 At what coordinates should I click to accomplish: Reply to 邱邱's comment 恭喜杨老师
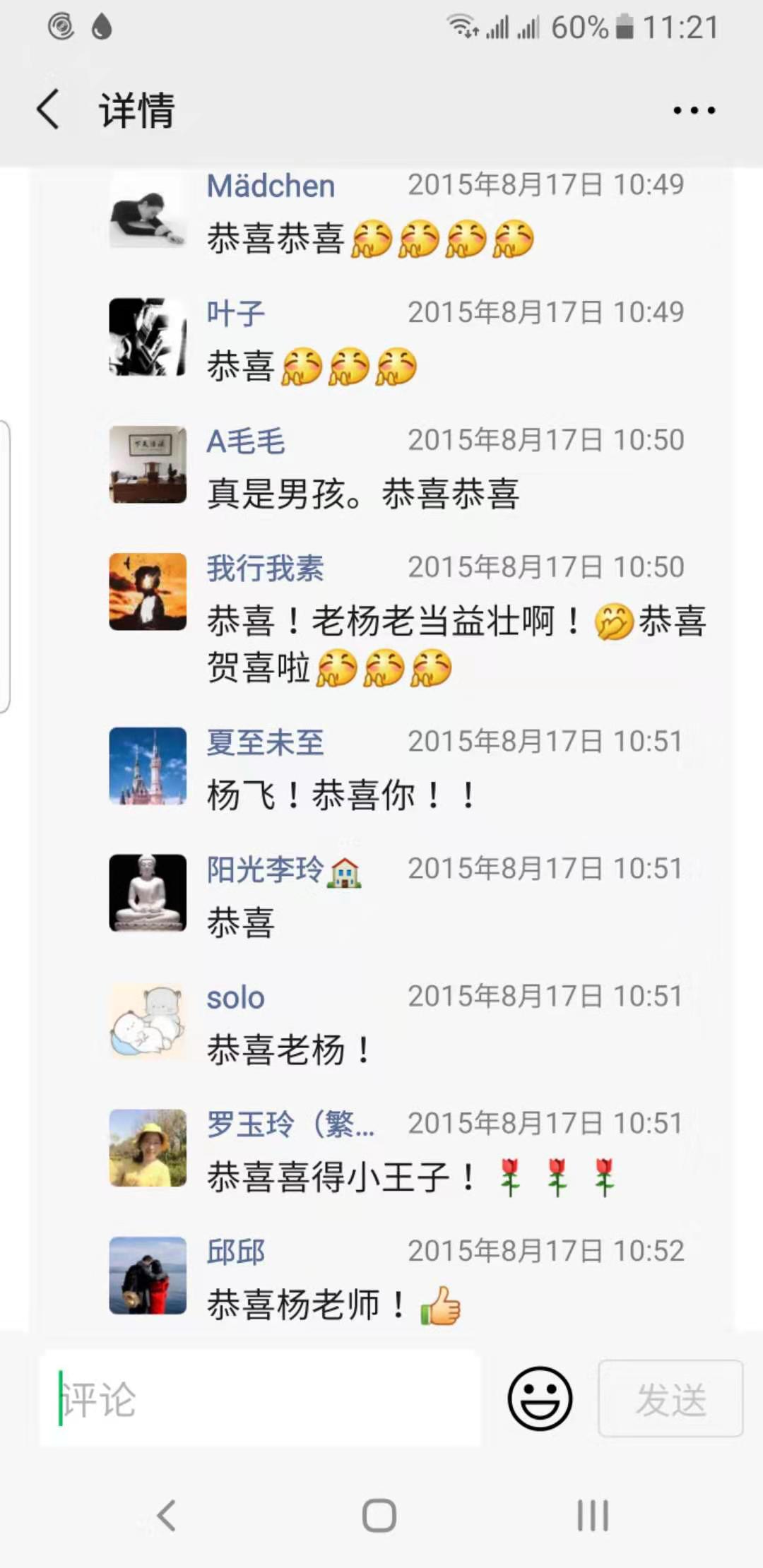click(333, 1305)
